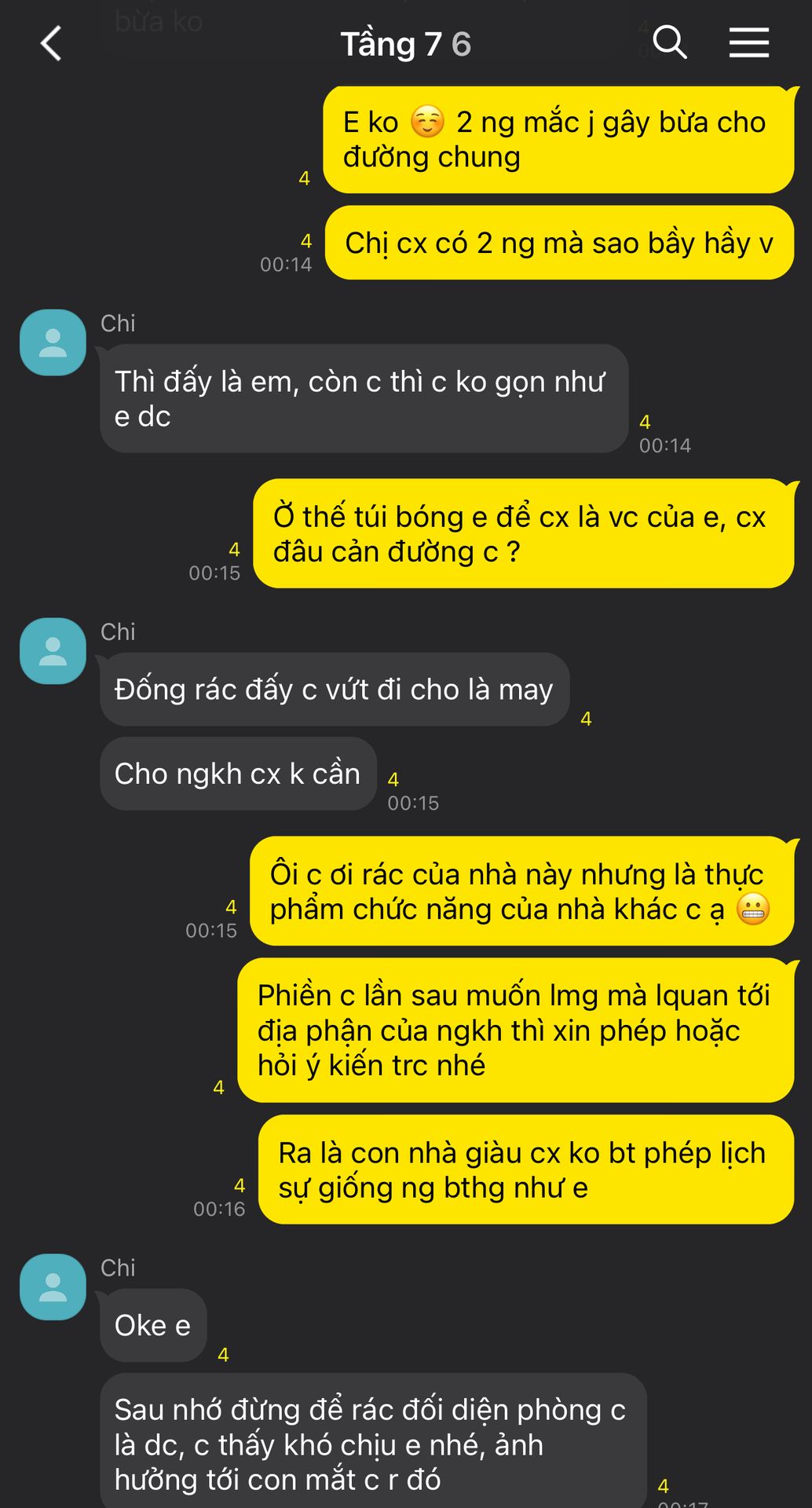Open the chat room menu
This screenshot has height=1508, width=812.
[748, 43]
